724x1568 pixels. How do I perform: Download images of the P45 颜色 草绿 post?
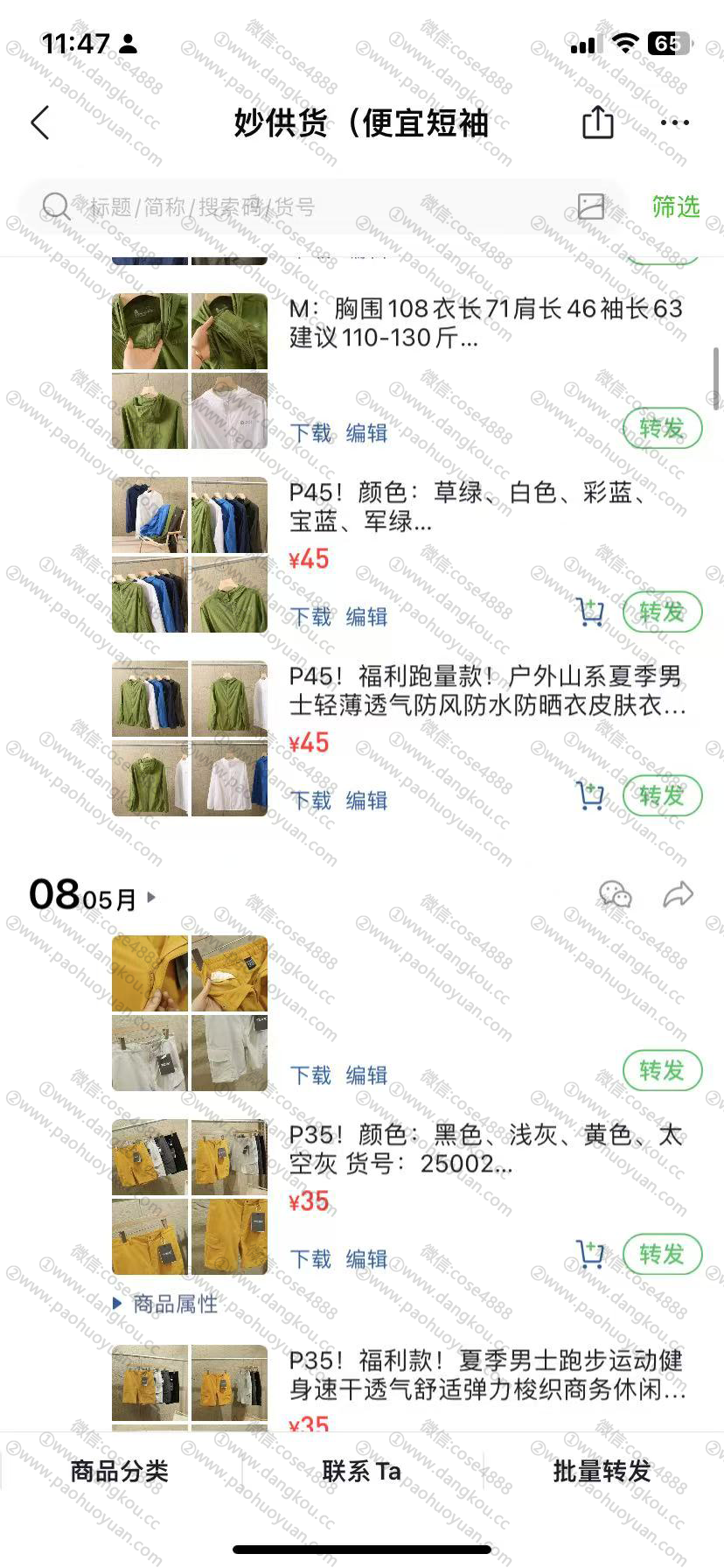pyautogui.click(x=311, y=617)
